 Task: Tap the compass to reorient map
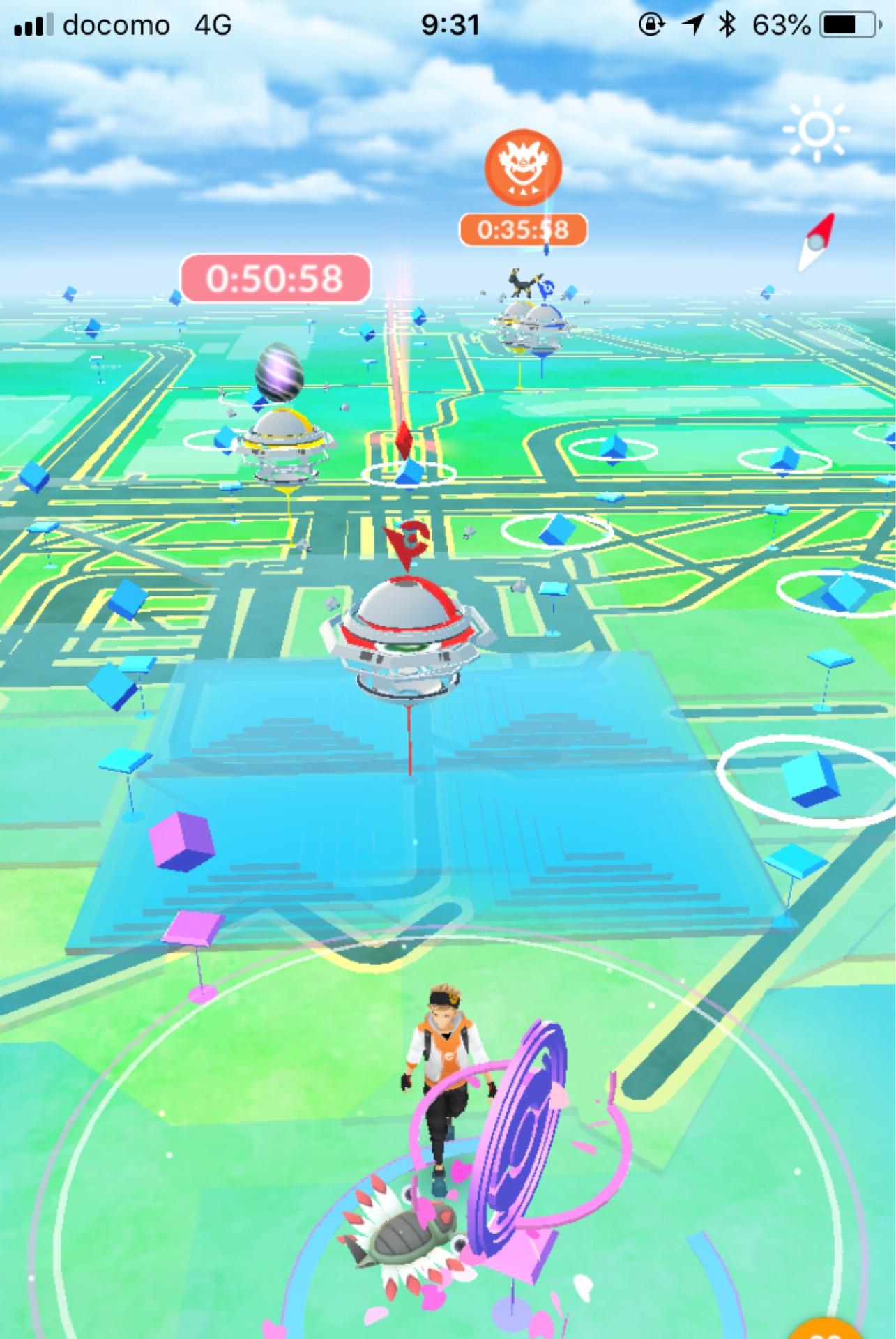(x=817, y=242)
